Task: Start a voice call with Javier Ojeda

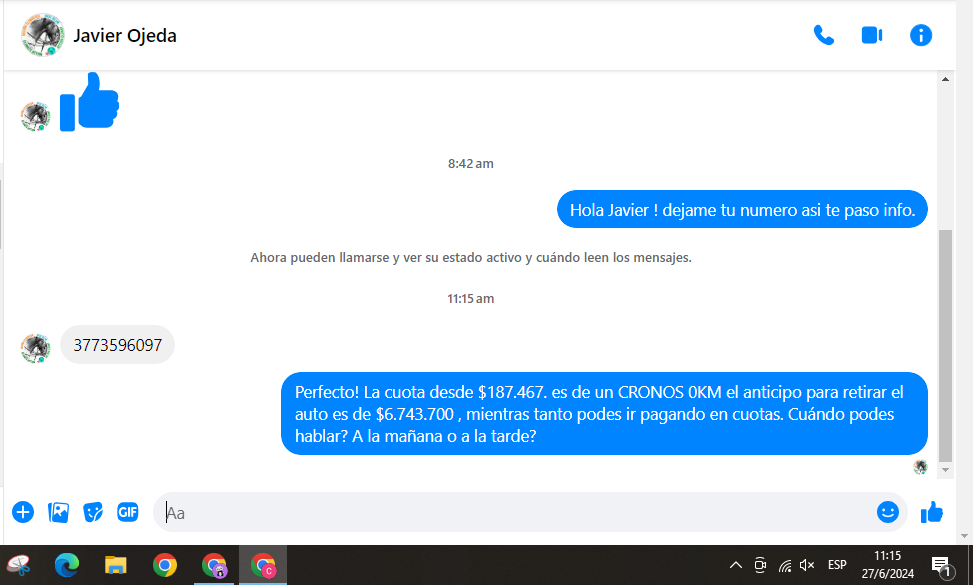Action: (x=824, y=36)
